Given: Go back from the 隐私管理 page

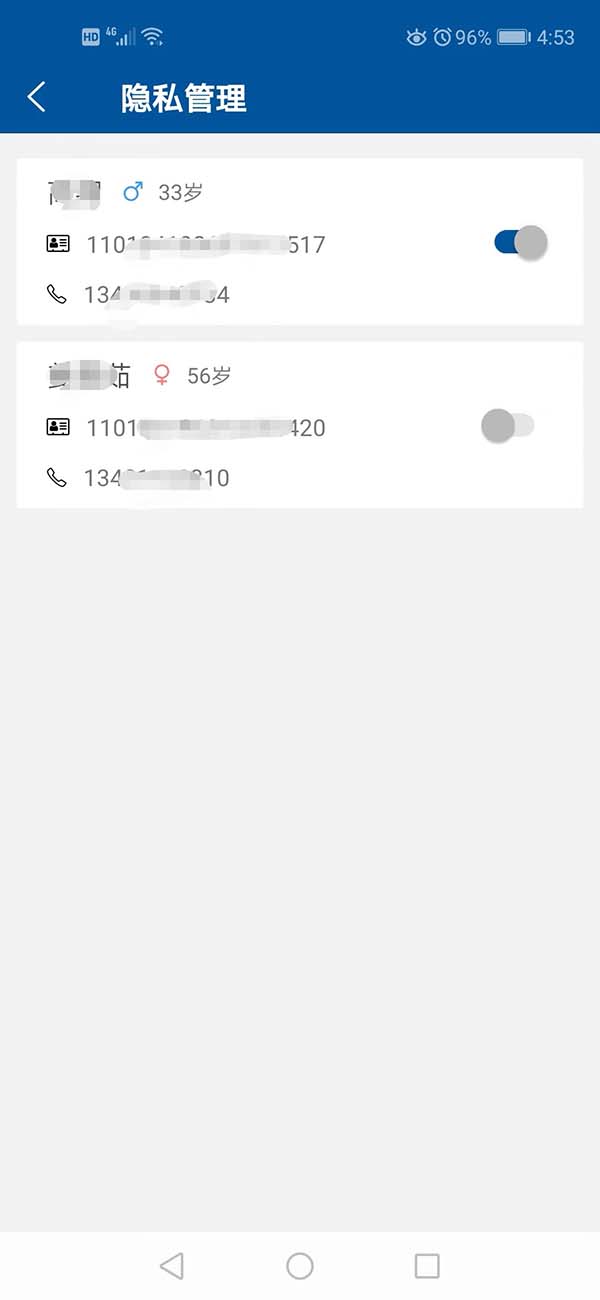Looking at the screenshot, I should tap(37, 97).
